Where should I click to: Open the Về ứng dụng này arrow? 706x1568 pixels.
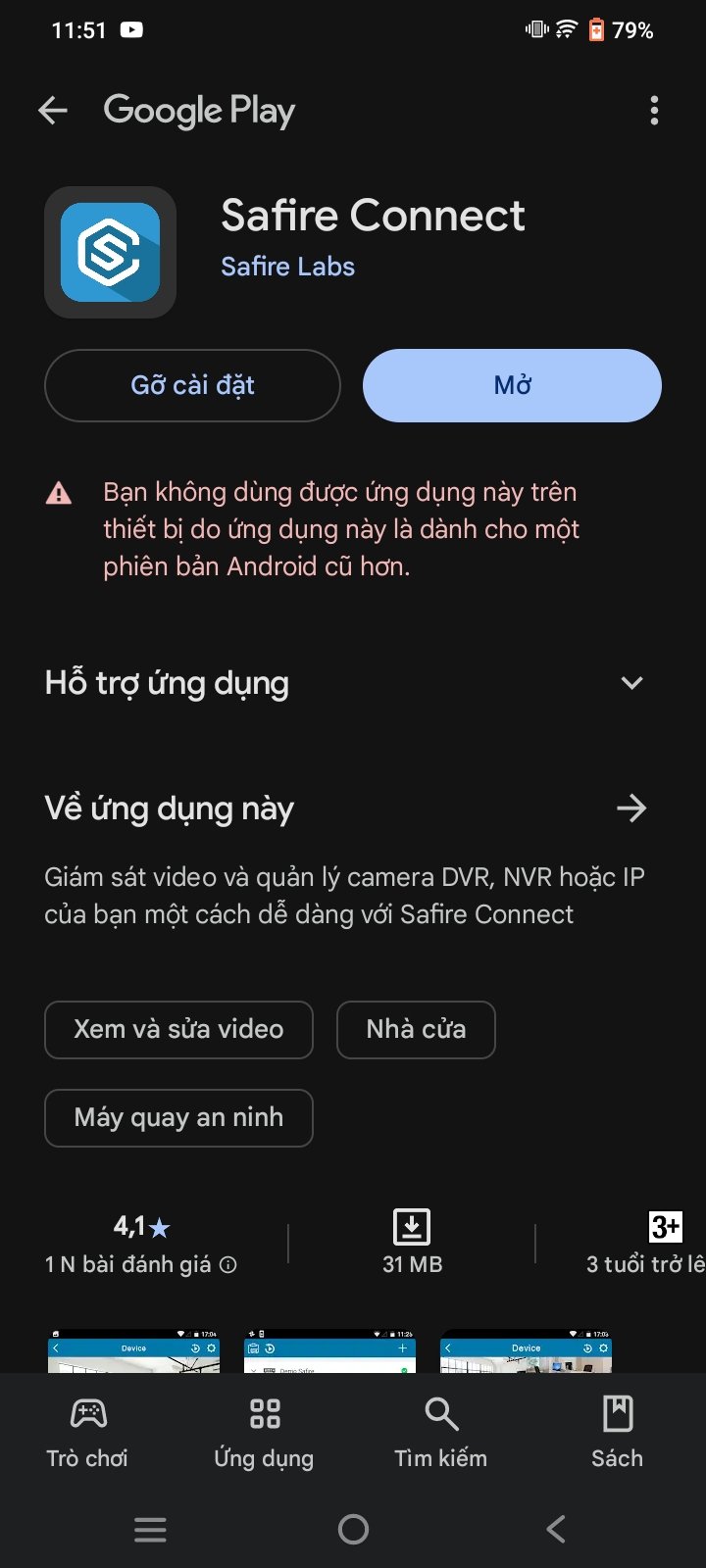[631, 808]
